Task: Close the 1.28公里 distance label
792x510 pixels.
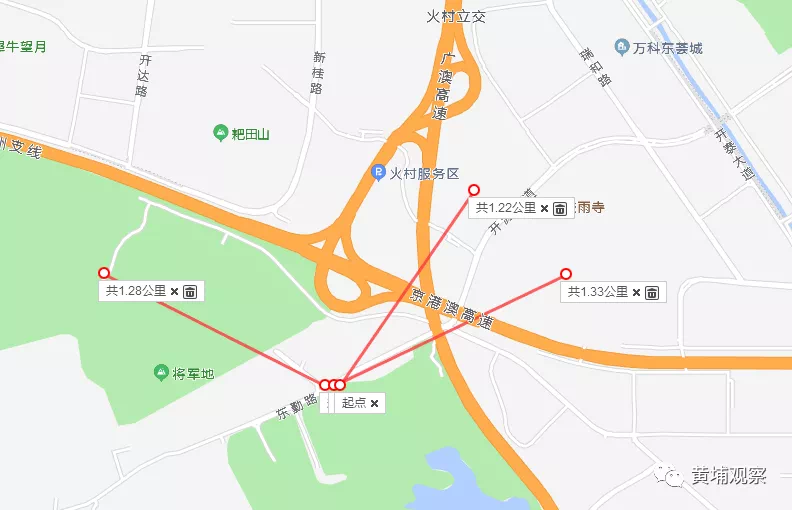Action: pyautogui.click(x=174, y=291)
